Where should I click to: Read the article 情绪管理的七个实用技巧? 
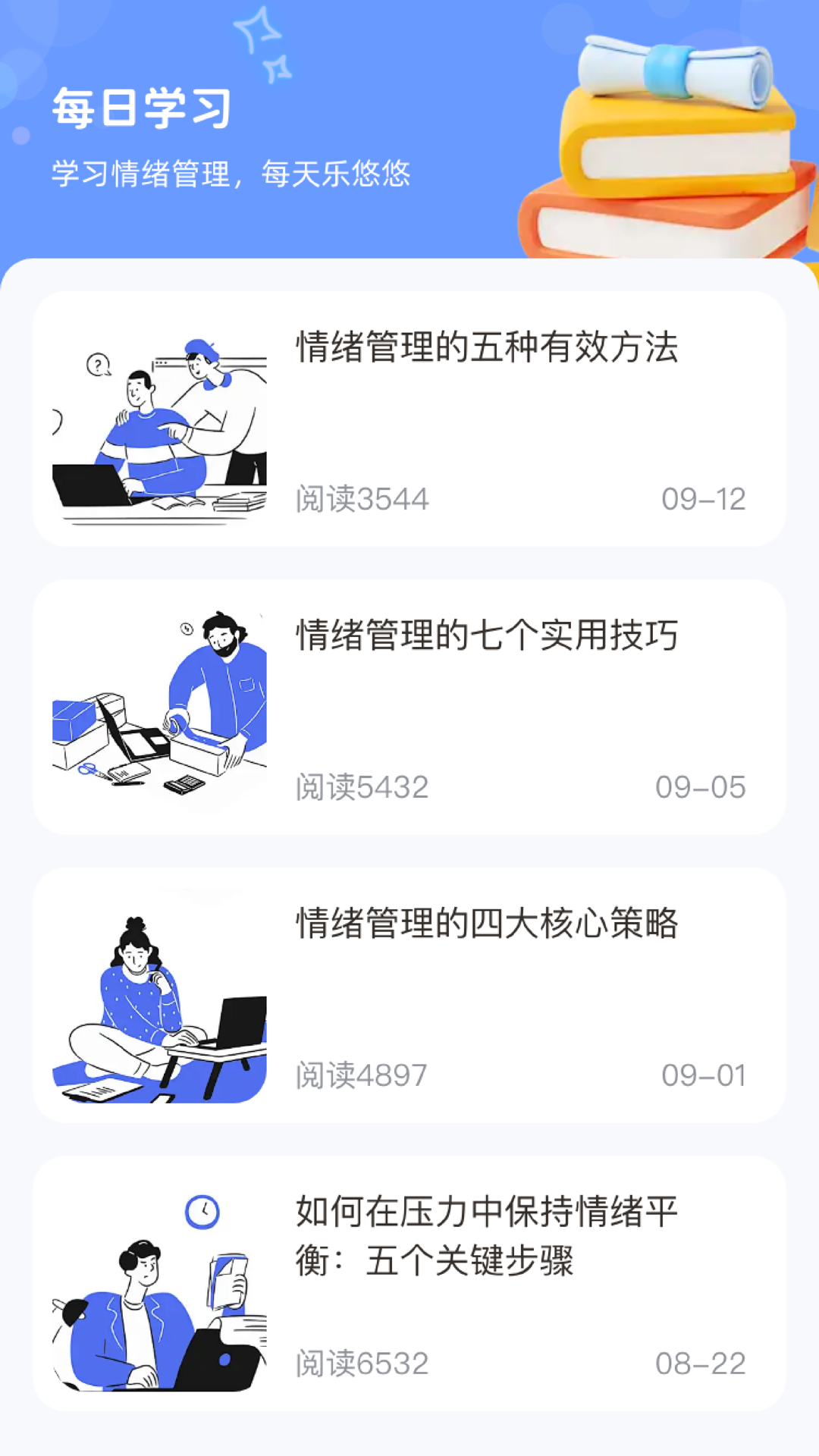486,636
